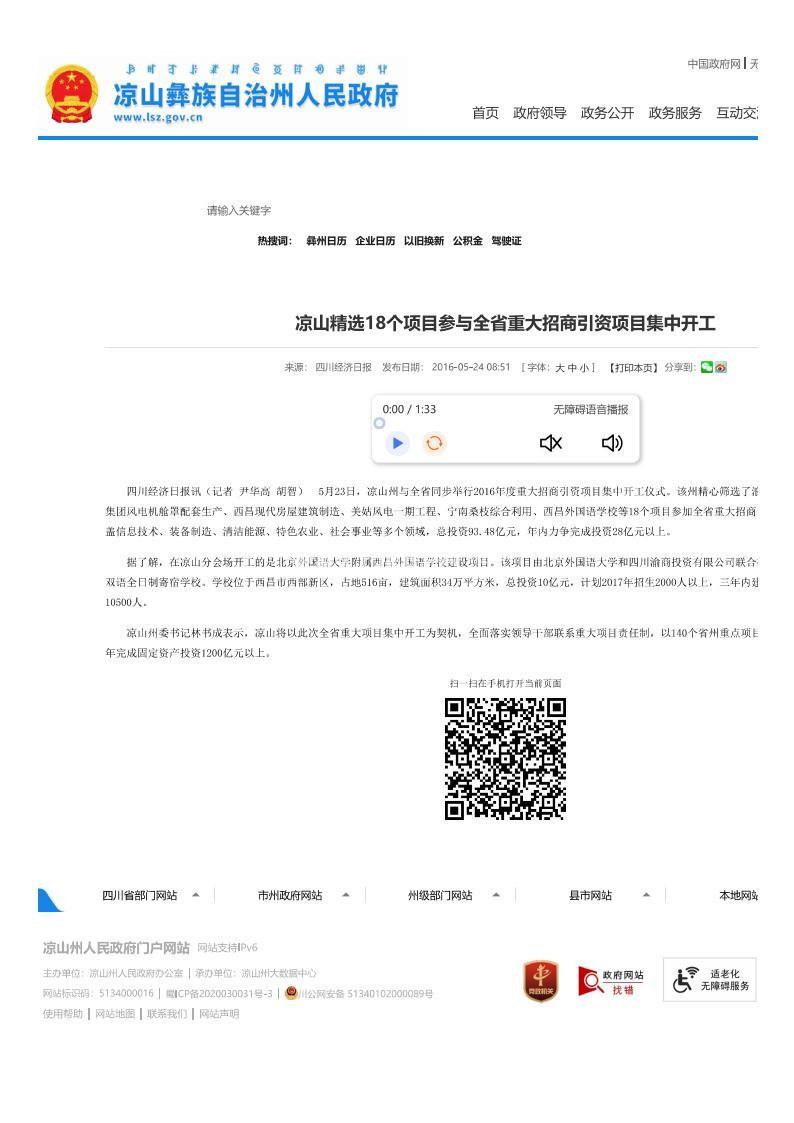Choose hot search 驾驶证
Screen dimensions: 794x1123
point(506,241)
